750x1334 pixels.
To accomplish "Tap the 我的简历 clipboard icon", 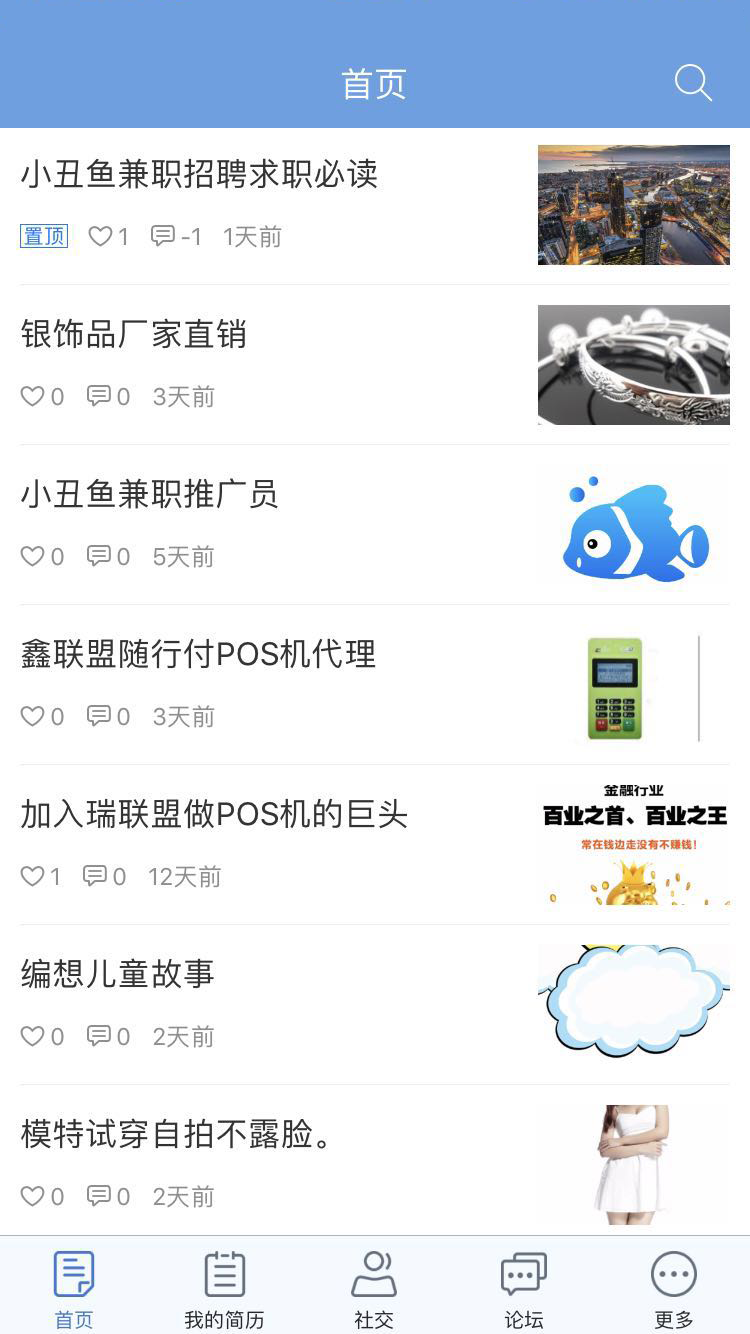I will click(x=224, y=1274).
